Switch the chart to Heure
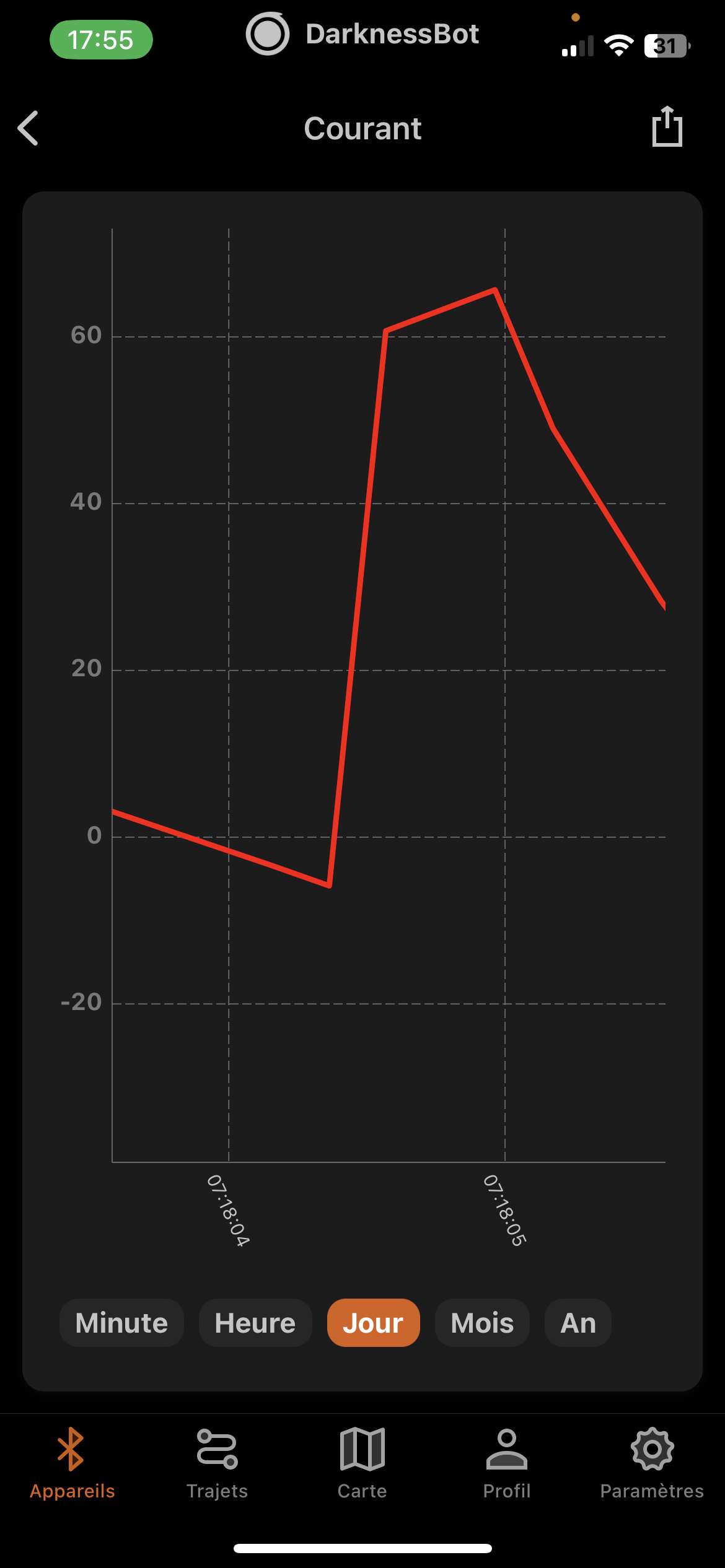The image size is (725, 1568). 255,1323
